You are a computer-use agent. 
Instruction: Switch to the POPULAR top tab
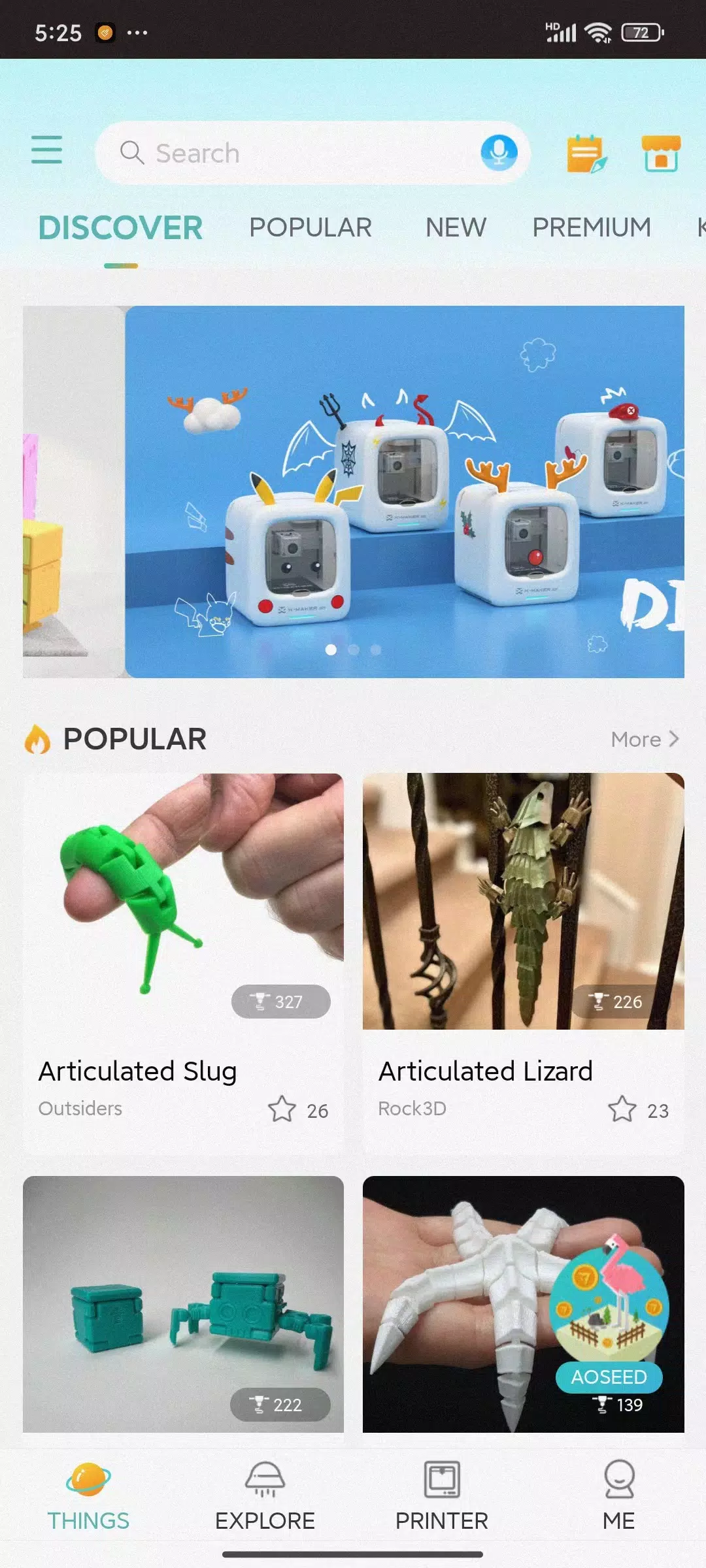point(311,227)
